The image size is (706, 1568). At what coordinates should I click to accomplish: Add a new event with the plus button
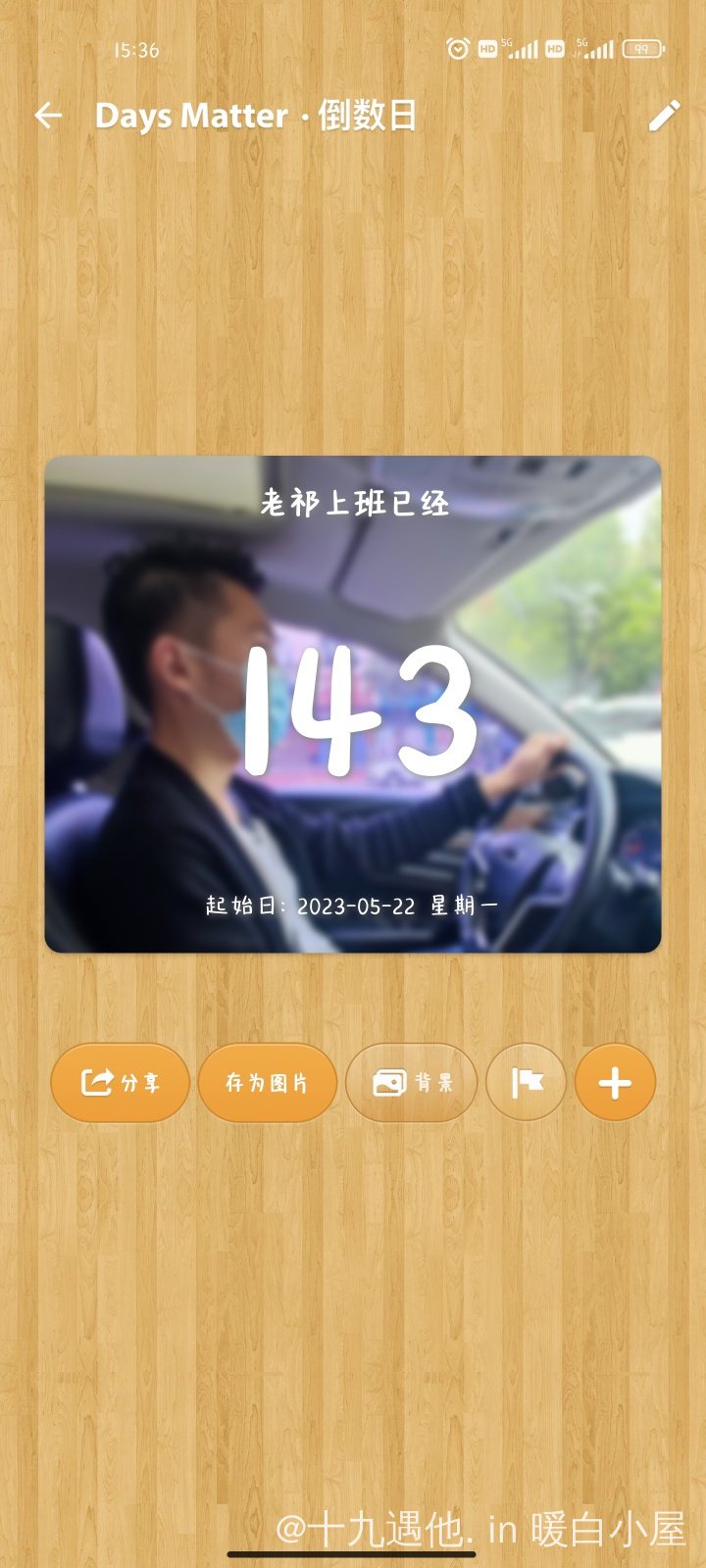coord(615,1082)
